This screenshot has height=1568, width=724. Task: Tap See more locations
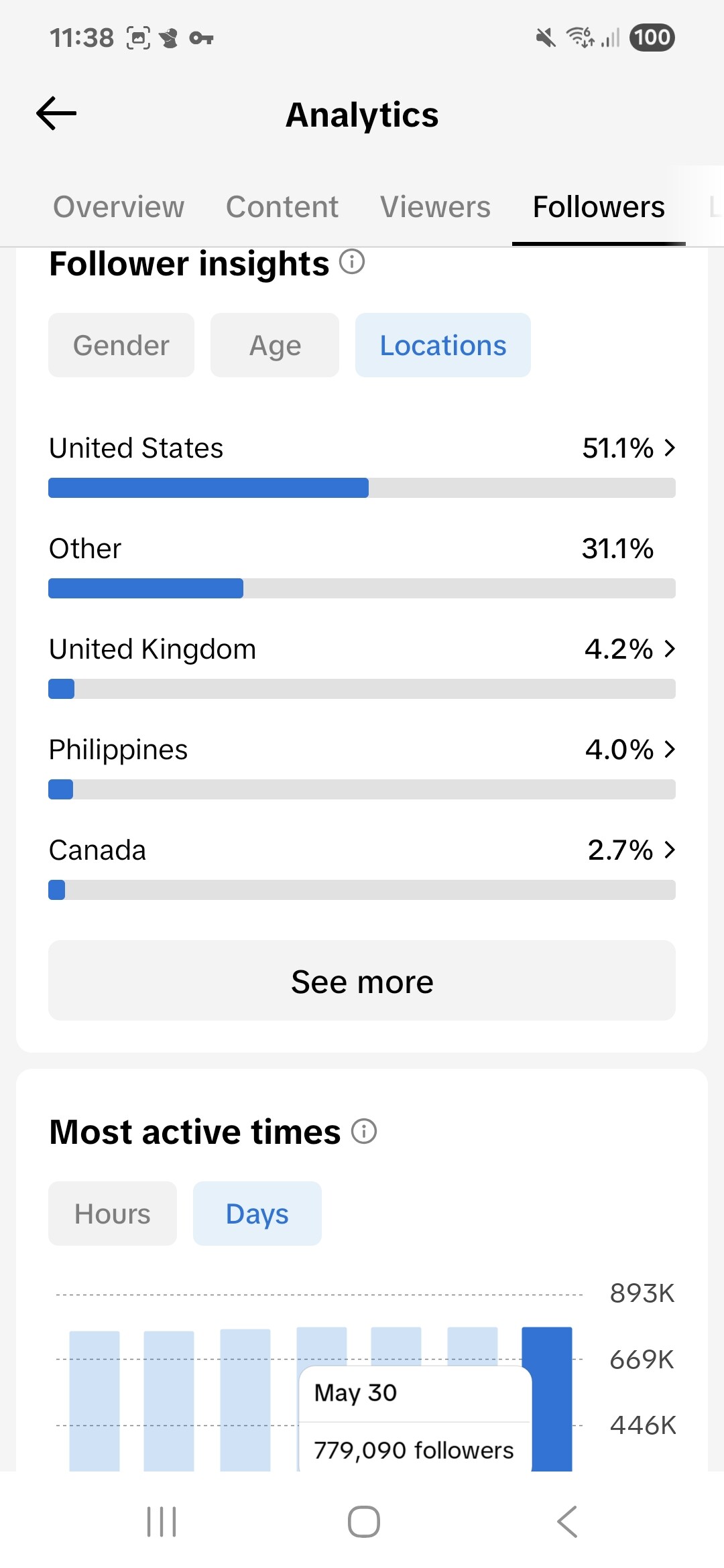[362, 980]
